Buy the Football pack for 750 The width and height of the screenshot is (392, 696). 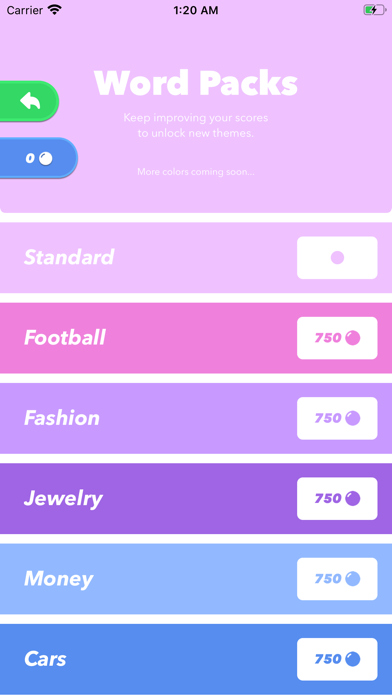point(337,338)
